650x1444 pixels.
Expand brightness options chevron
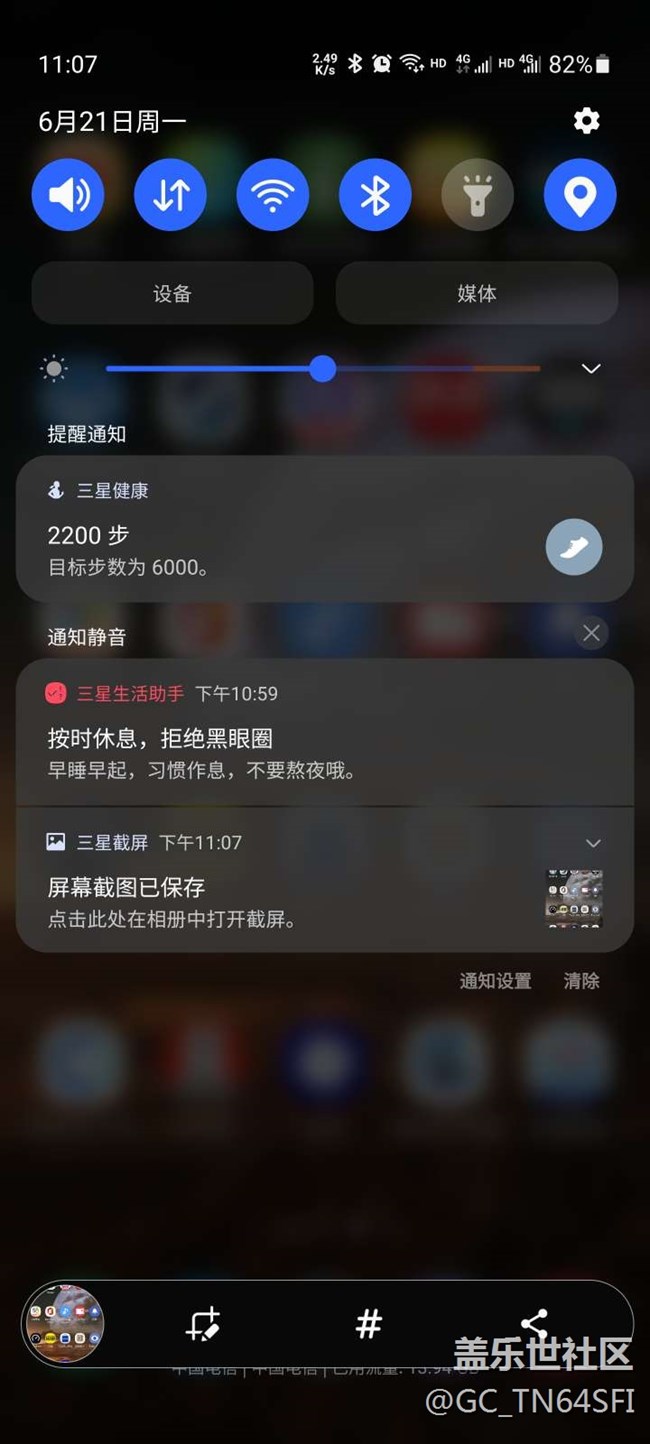(591, 369)
